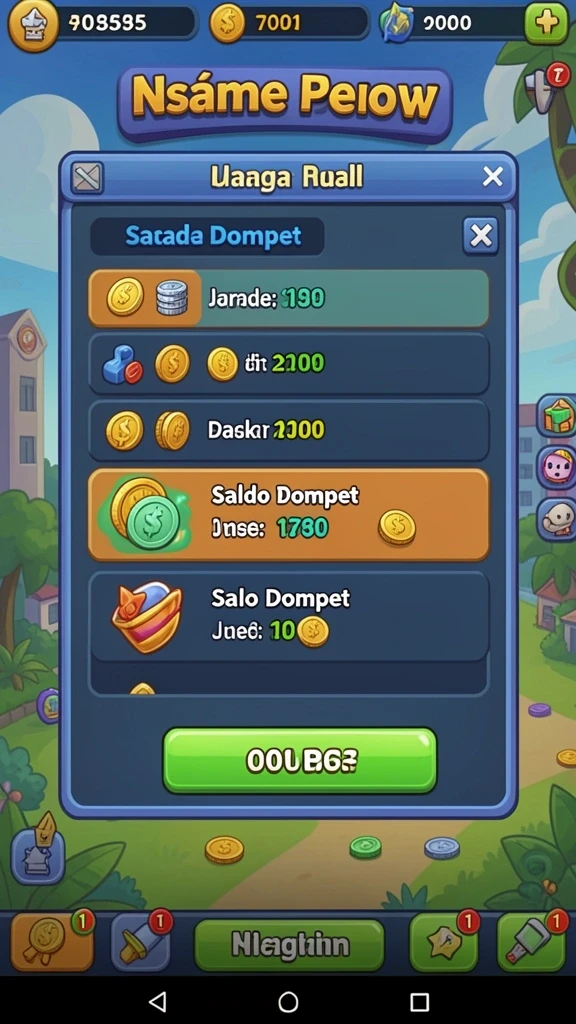Open the star tab in the bottom bar
The image size is (576, 1024).
443,942
